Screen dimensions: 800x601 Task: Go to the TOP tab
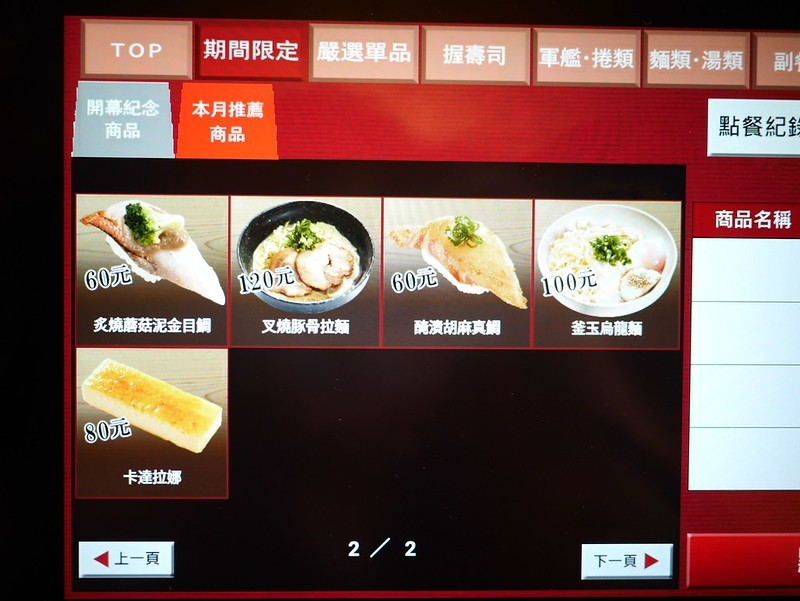pos(137,50)
